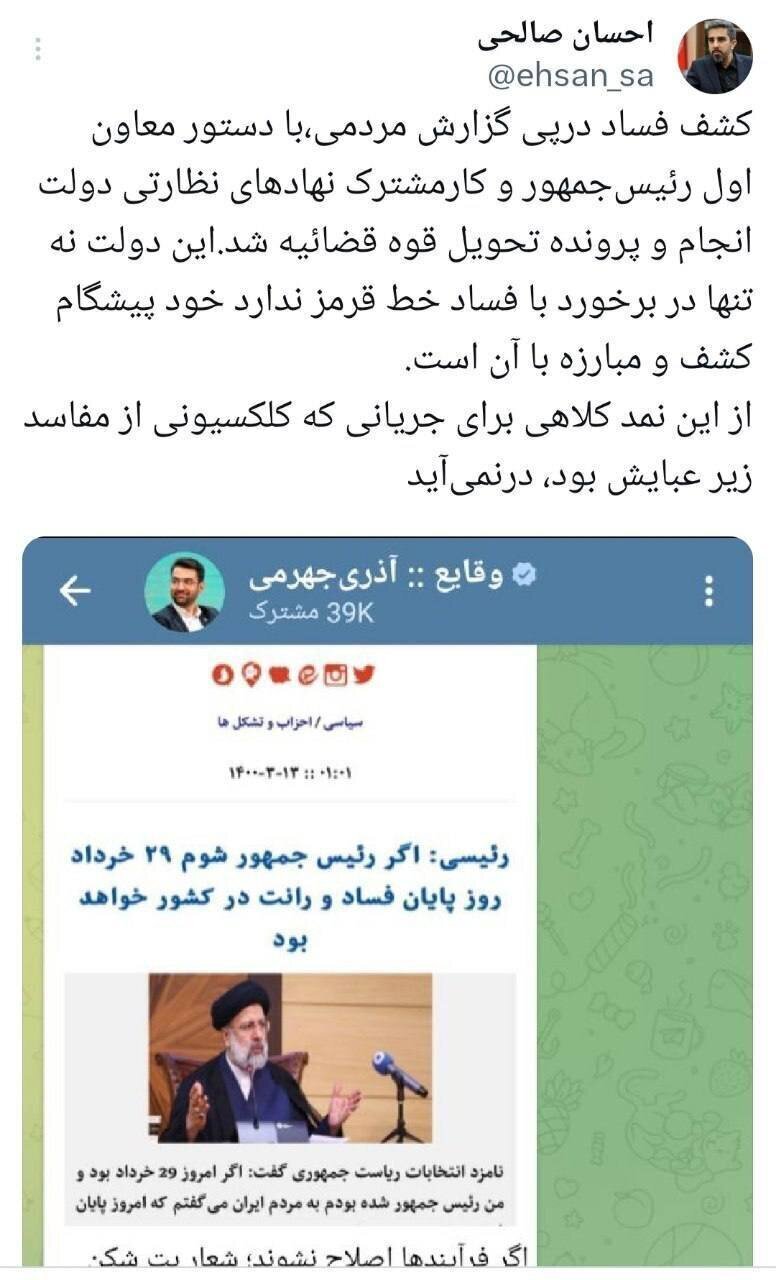Viewport: 776px width, 1280px height.
Task: Click the red location pin icon
Action: [251, 675]
